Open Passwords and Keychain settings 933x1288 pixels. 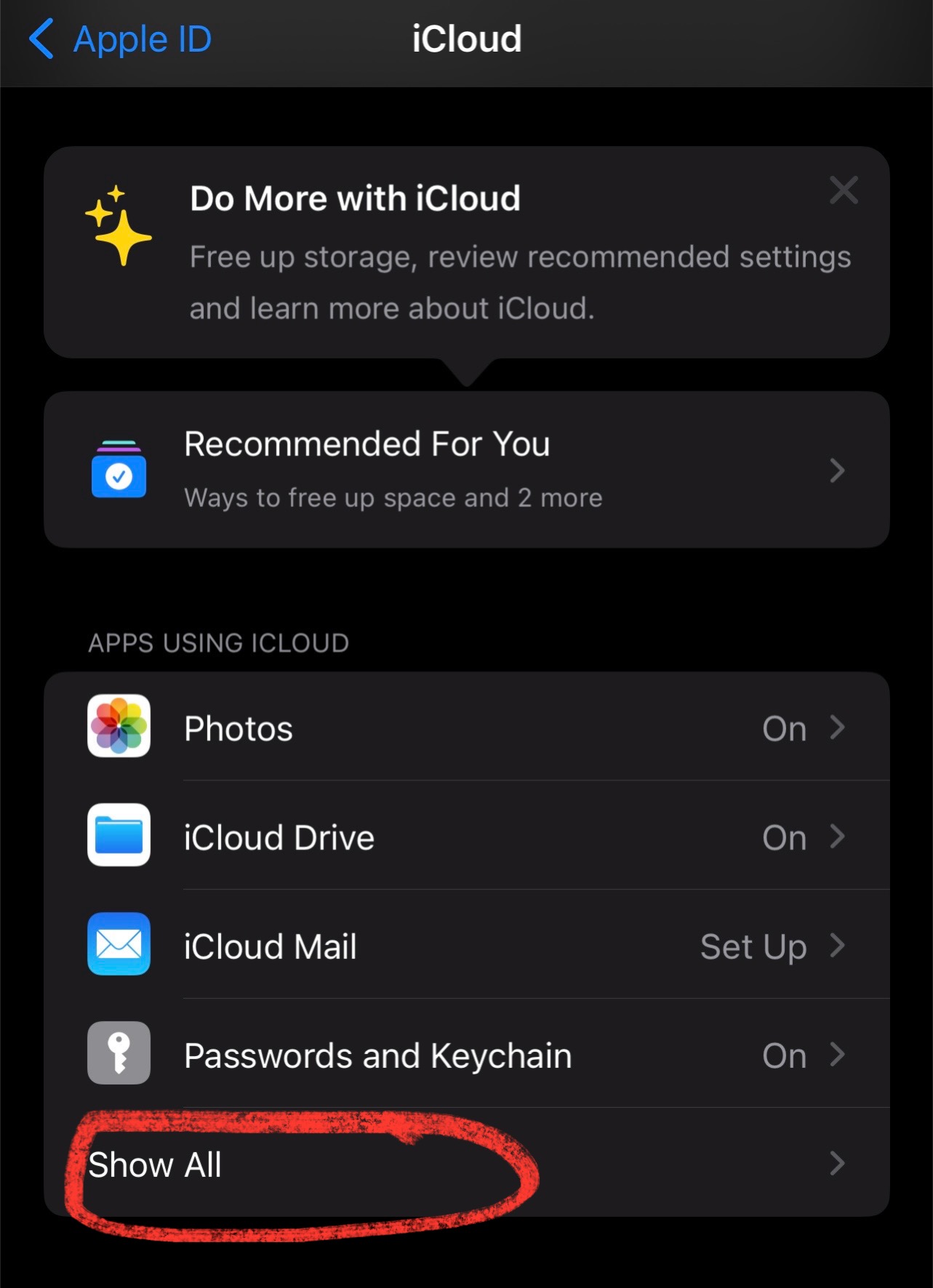pyautogui.click(x=465, y=1055)
